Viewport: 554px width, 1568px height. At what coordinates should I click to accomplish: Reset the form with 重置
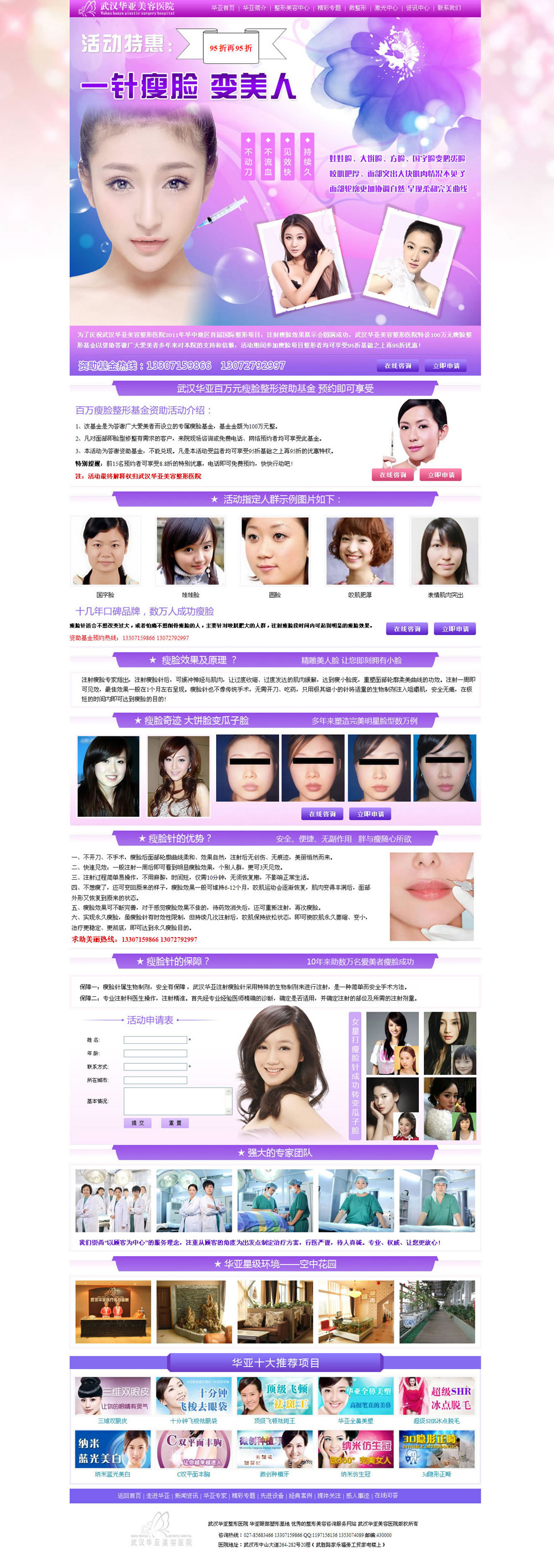point(175,1123)
